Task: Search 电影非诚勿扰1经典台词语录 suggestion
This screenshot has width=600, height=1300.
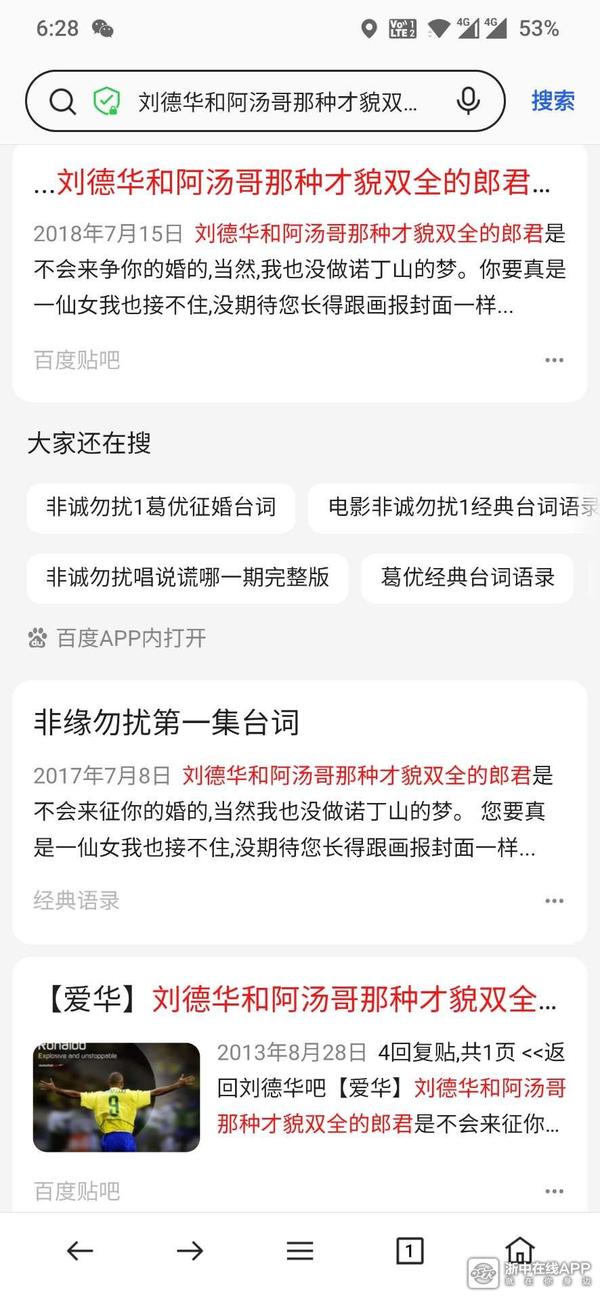Action: [455, 507]
